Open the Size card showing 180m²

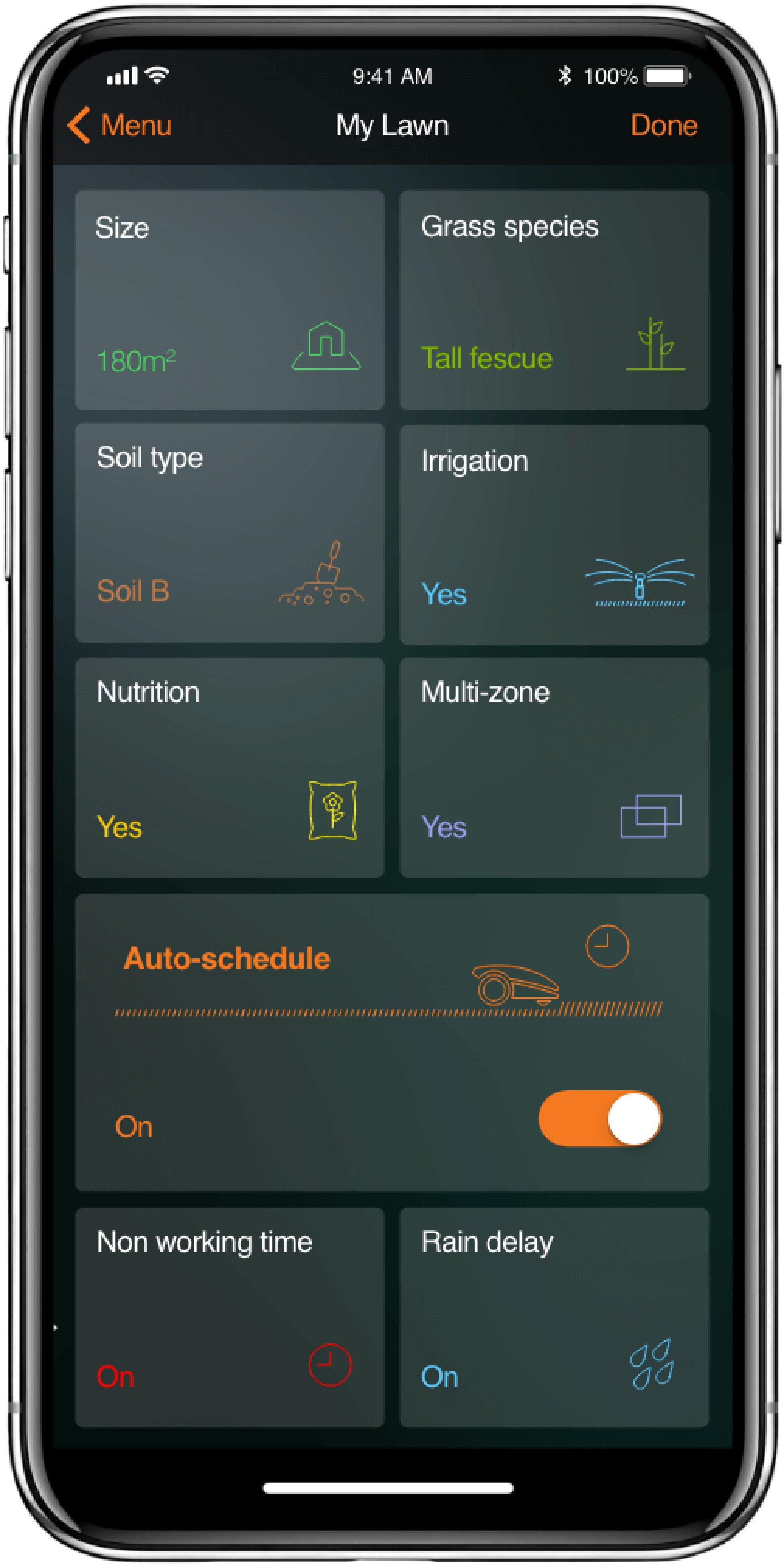[229, 299]
